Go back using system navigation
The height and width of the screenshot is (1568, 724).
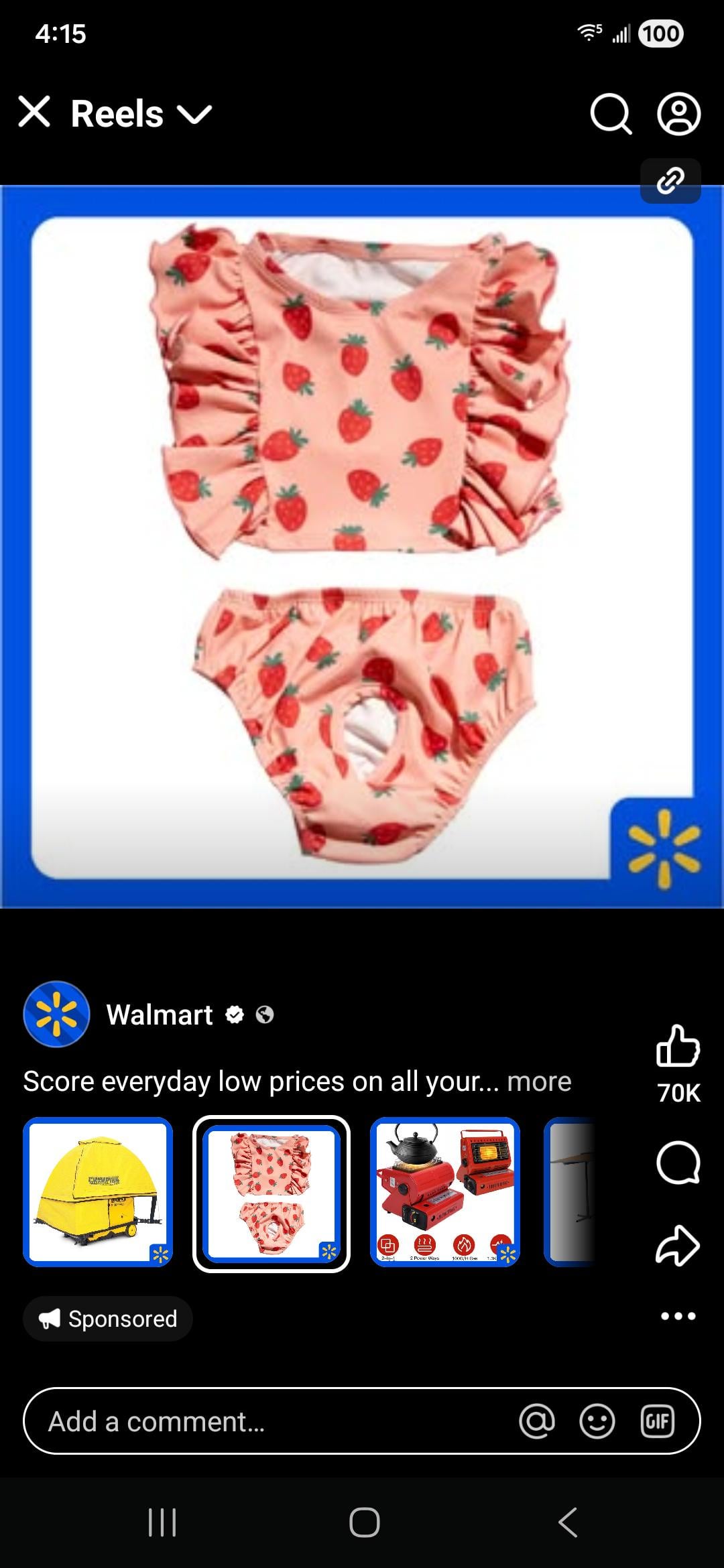pyautogui.click(x=567, y=1522)
